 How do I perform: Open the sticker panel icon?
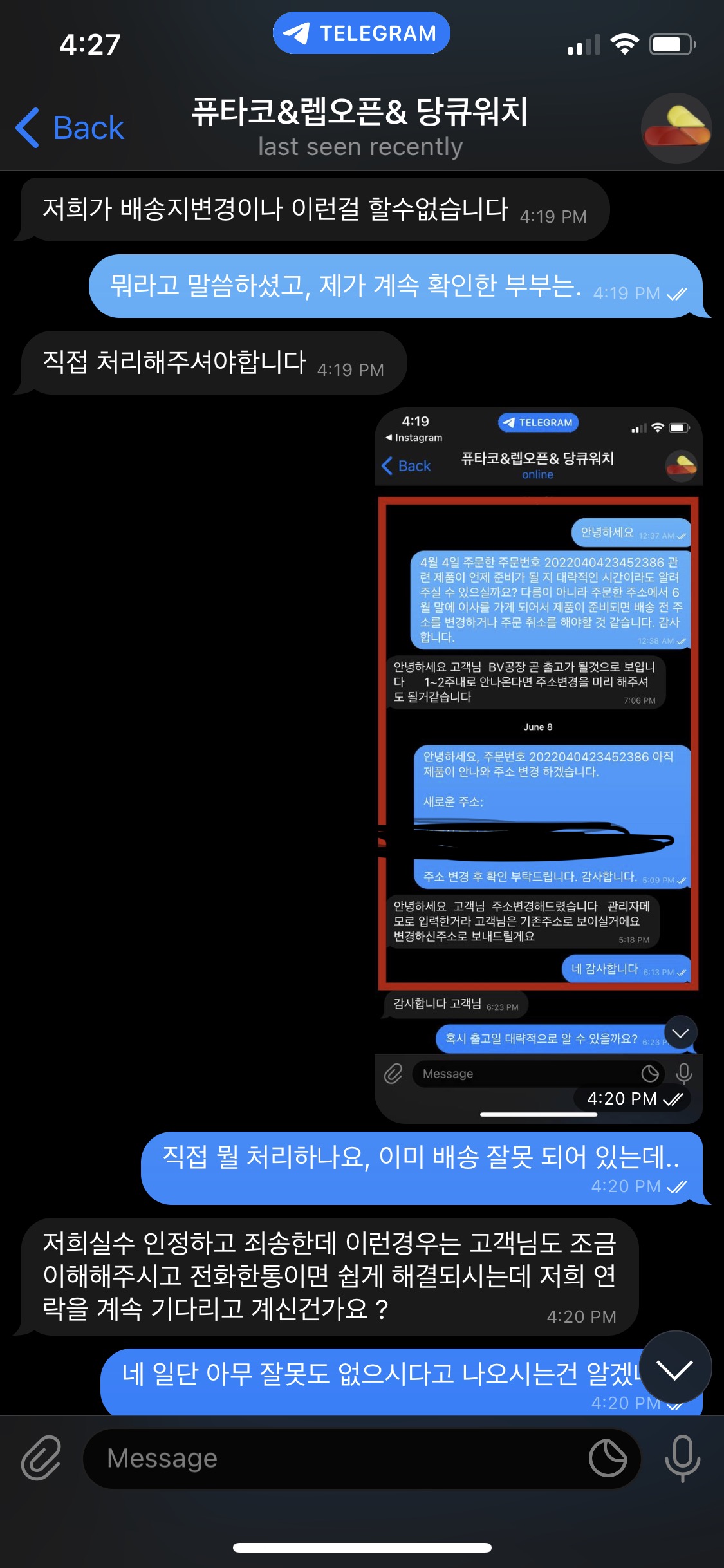pos(608,1458)
